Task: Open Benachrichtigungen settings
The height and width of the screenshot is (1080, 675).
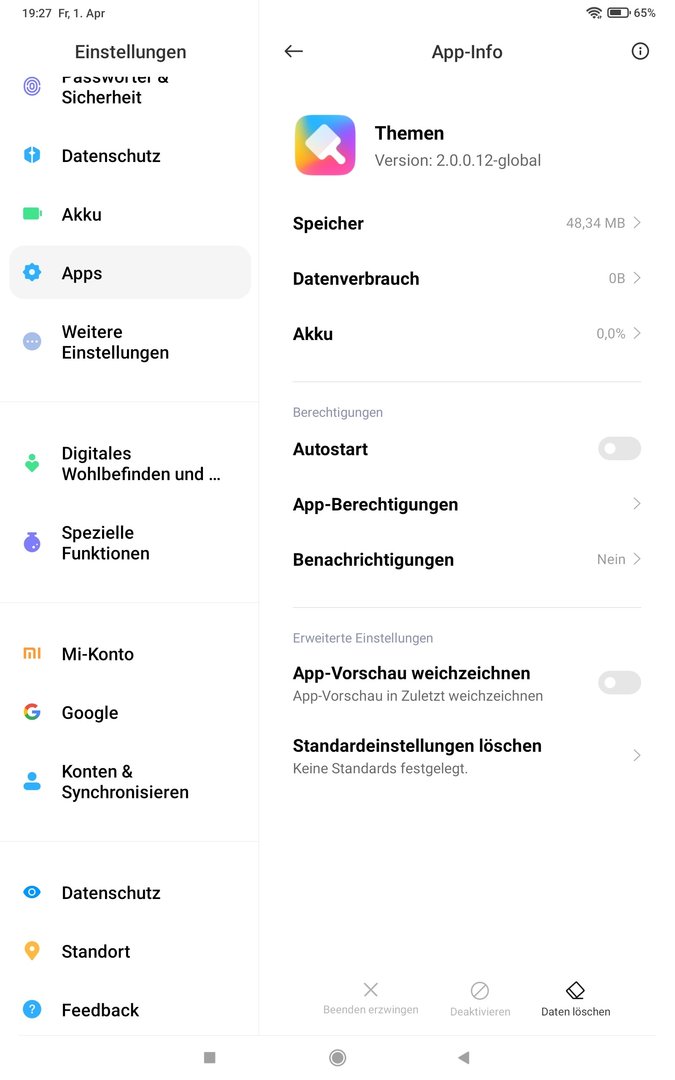Action: tap(466, 560)
